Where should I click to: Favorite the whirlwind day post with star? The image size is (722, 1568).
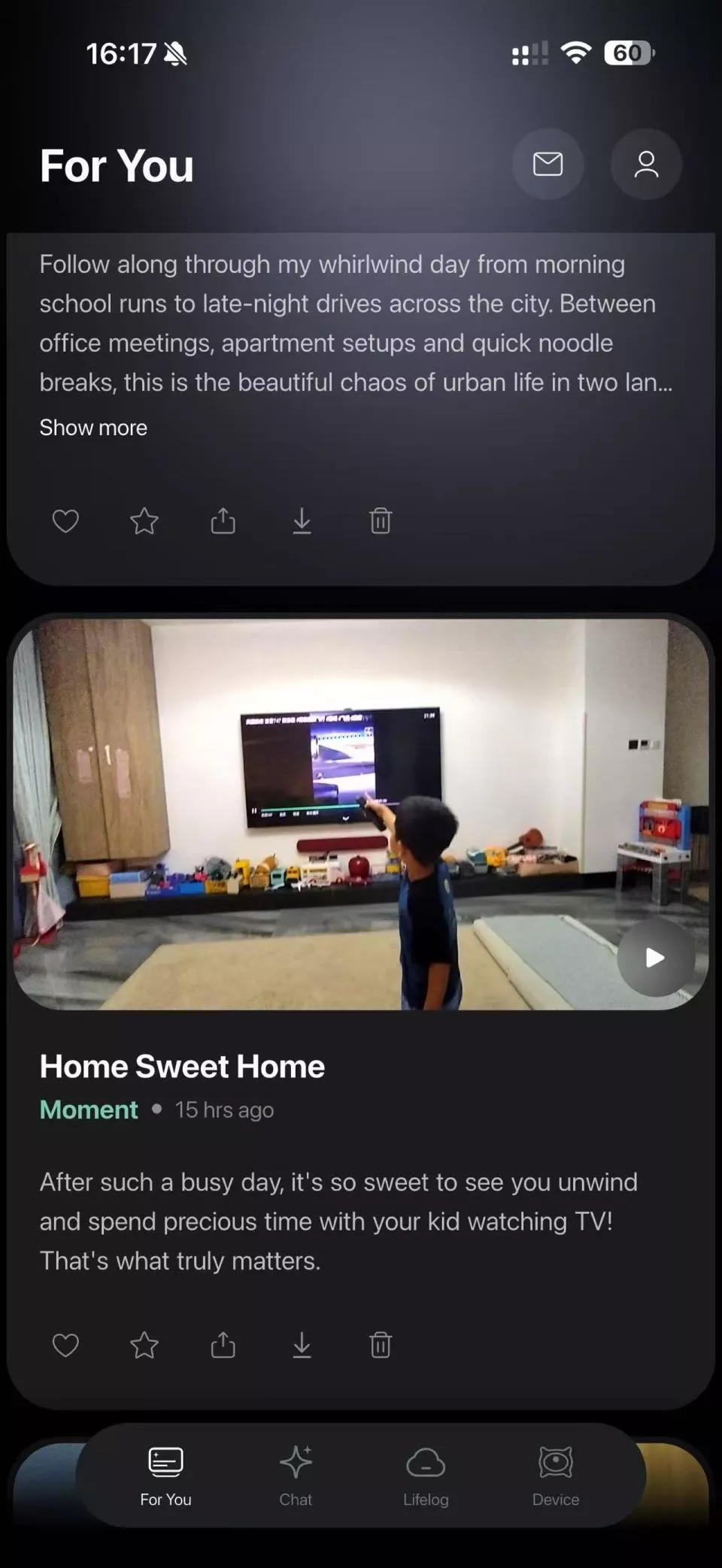pyautogui.click(x=144, y=521)
